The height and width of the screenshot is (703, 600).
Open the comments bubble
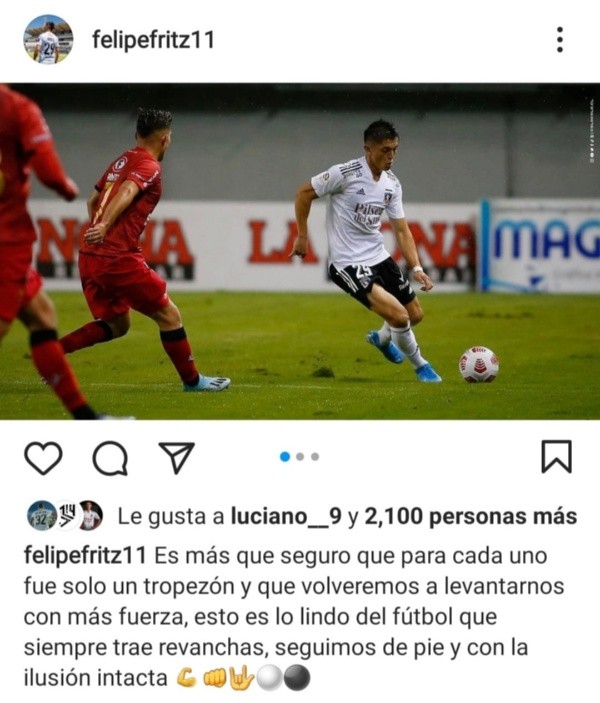(x=110, y=457)
